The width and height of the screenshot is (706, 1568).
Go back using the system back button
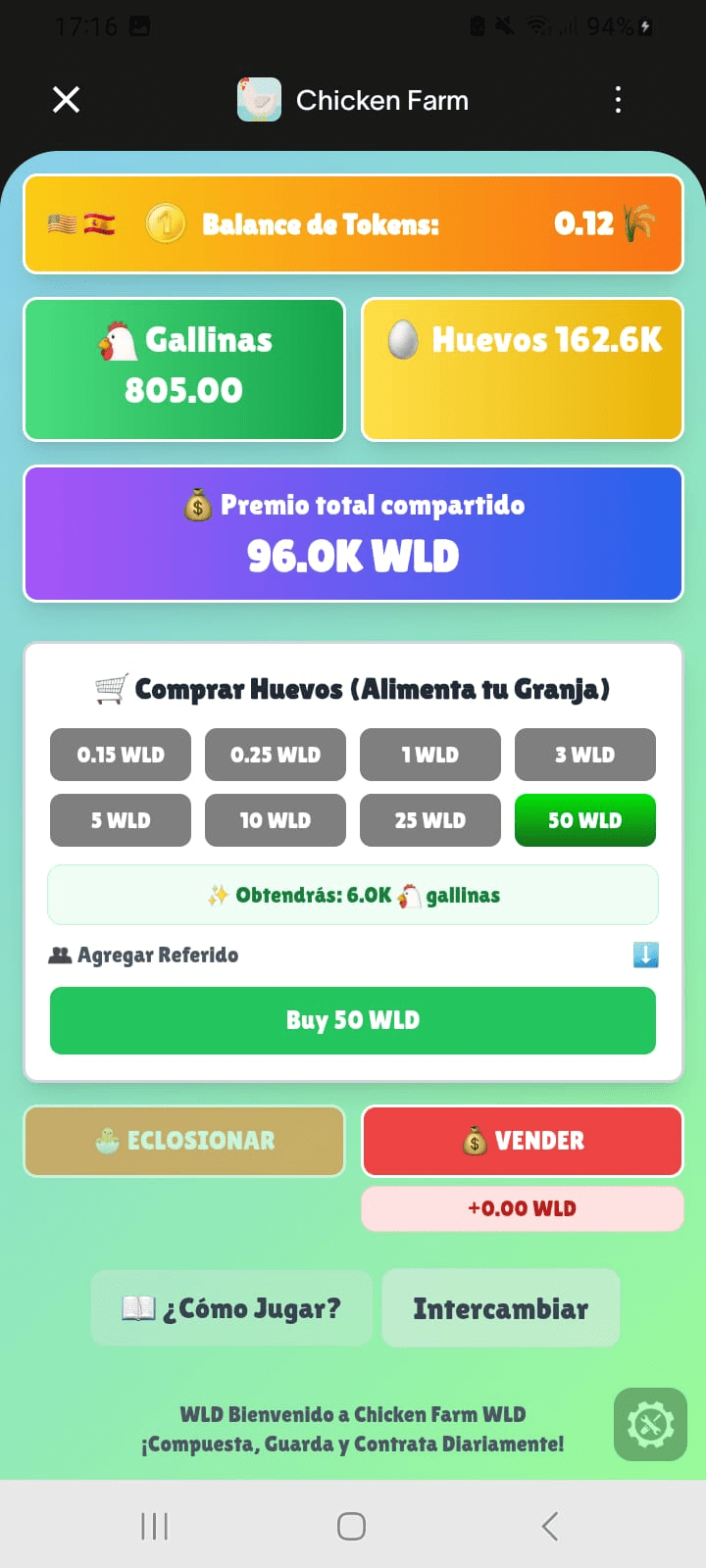[550, 1526]
